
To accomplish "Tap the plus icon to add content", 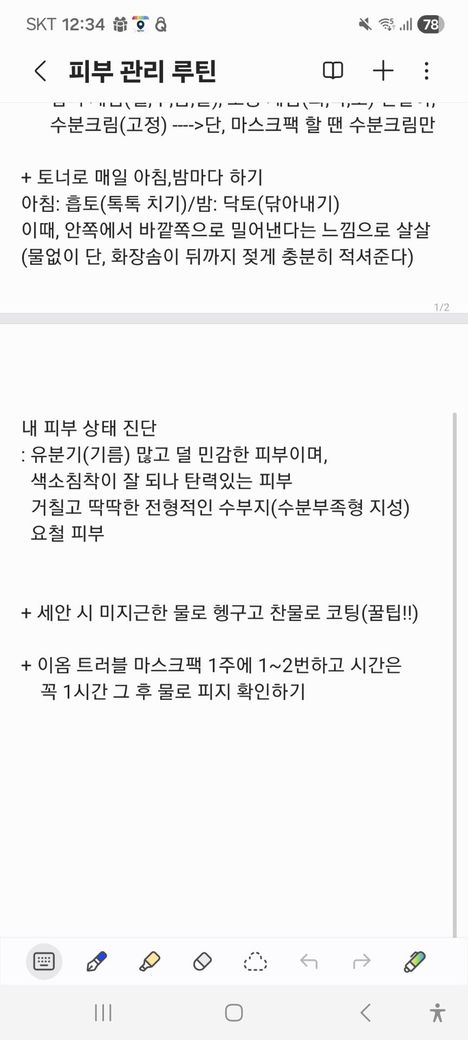I will (383, 71).
